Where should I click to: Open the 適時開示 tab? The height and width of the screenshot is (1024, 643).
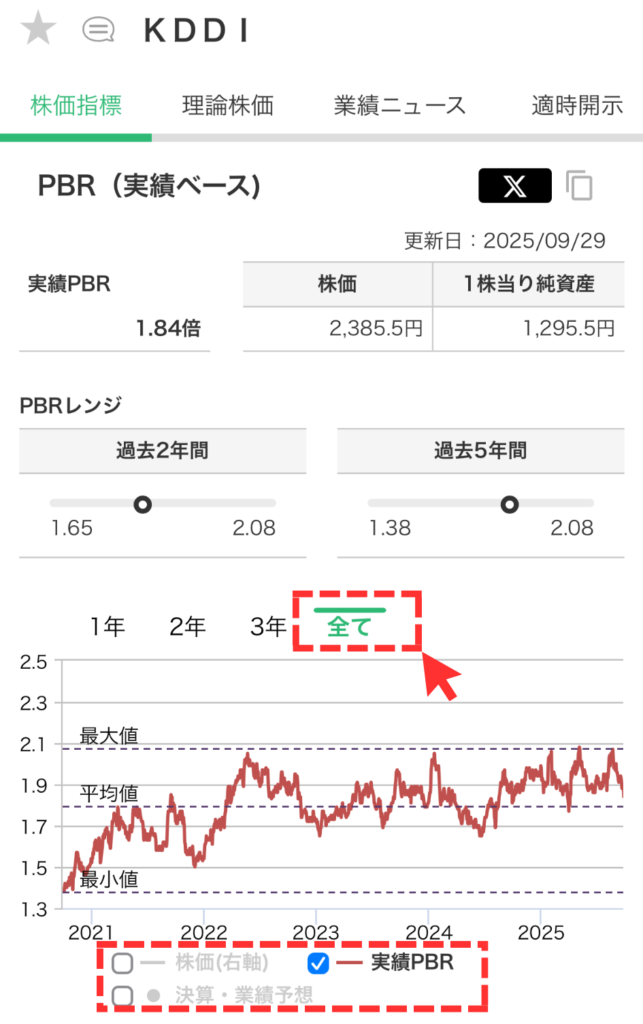(x=577, y=105)
